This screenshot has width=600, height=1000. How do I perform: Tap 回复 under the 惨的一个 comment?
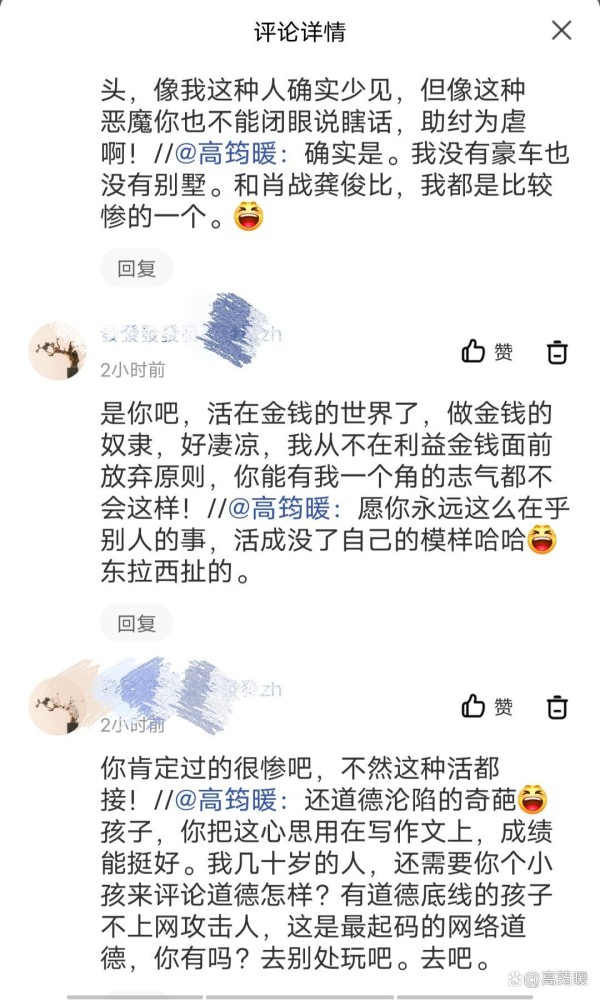point(136,268)
